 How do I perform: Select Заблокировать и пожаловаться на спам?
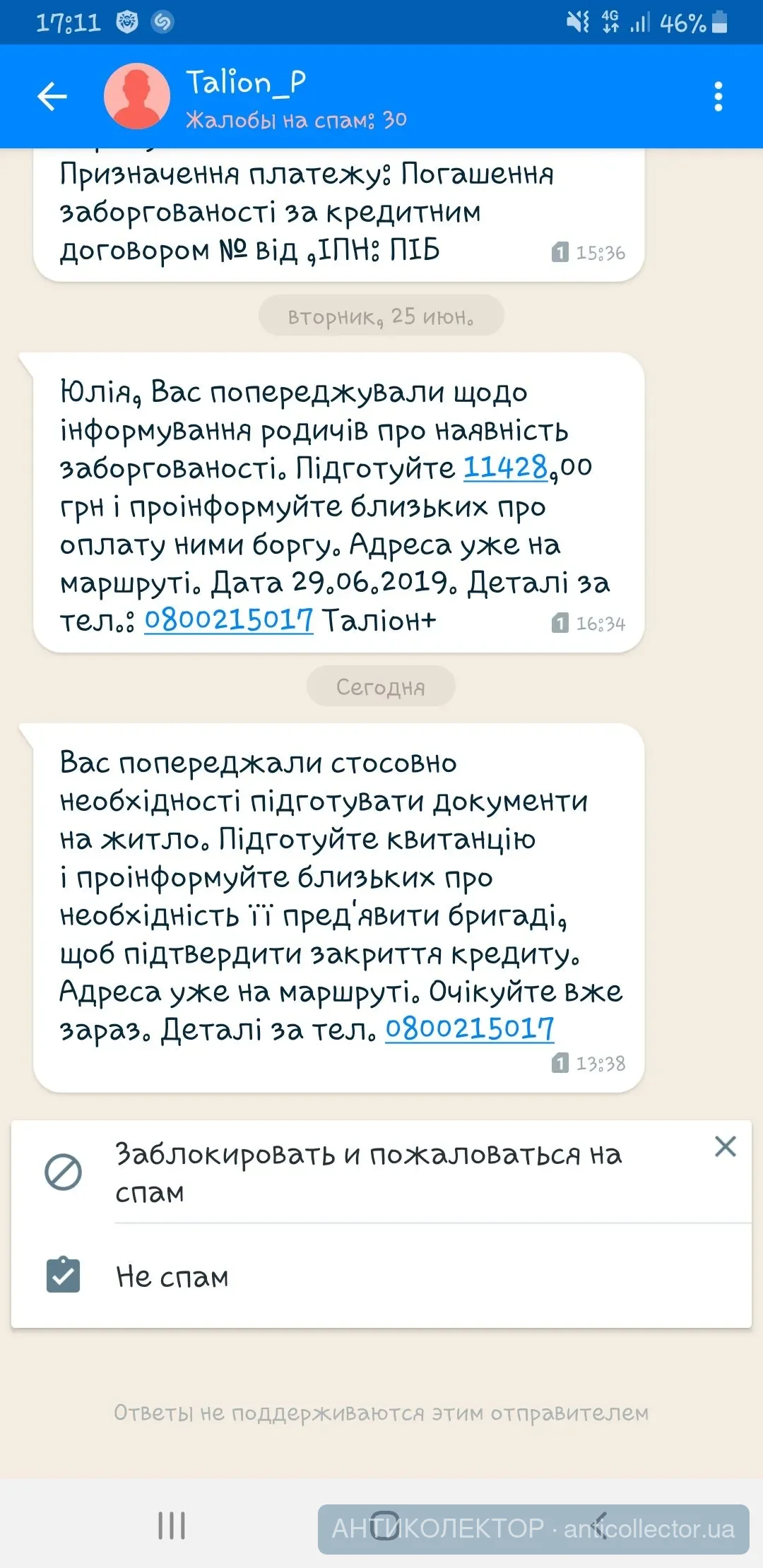tap(367, 1172)
